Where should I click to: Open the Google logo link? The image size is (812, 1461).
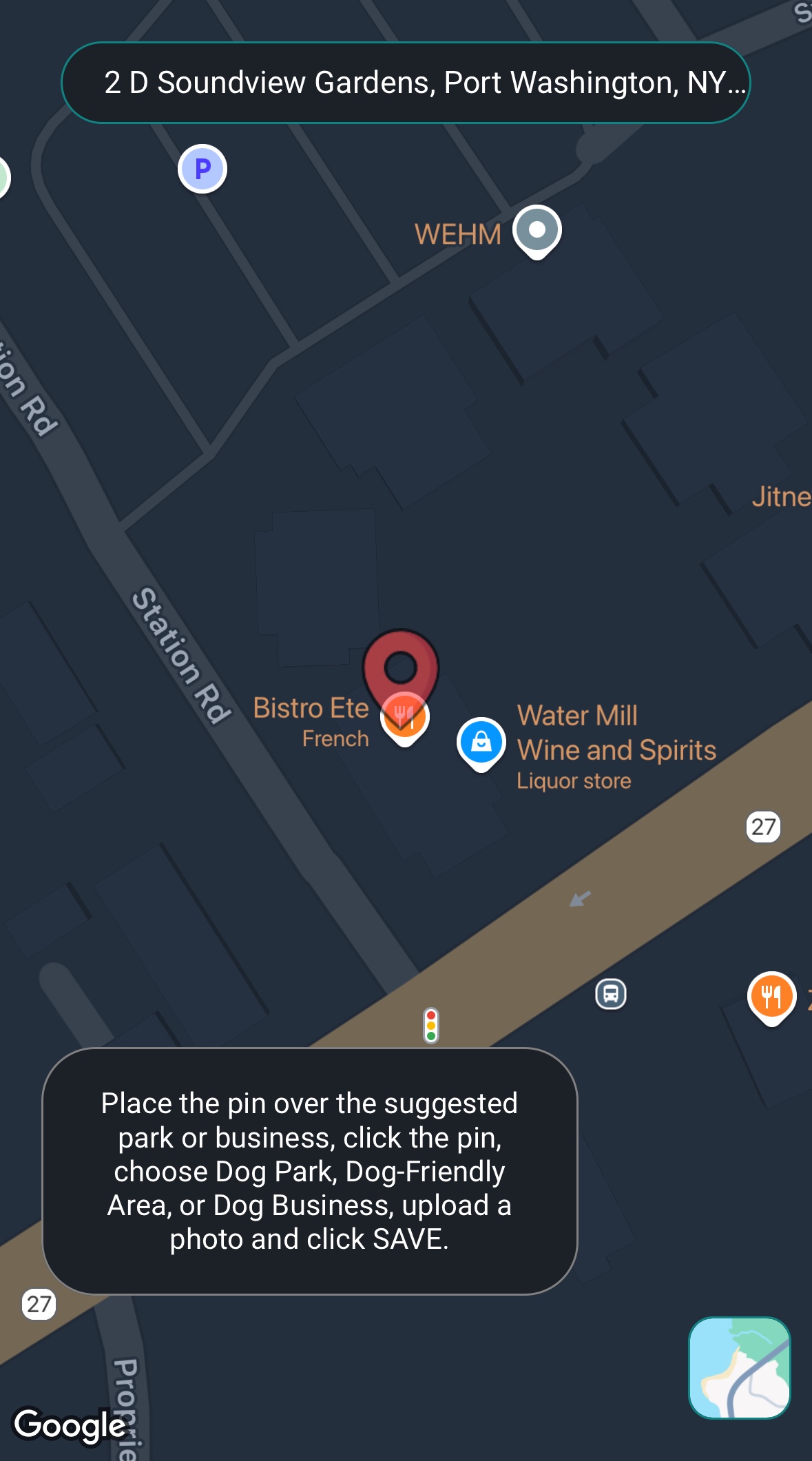click(71, 1425)
